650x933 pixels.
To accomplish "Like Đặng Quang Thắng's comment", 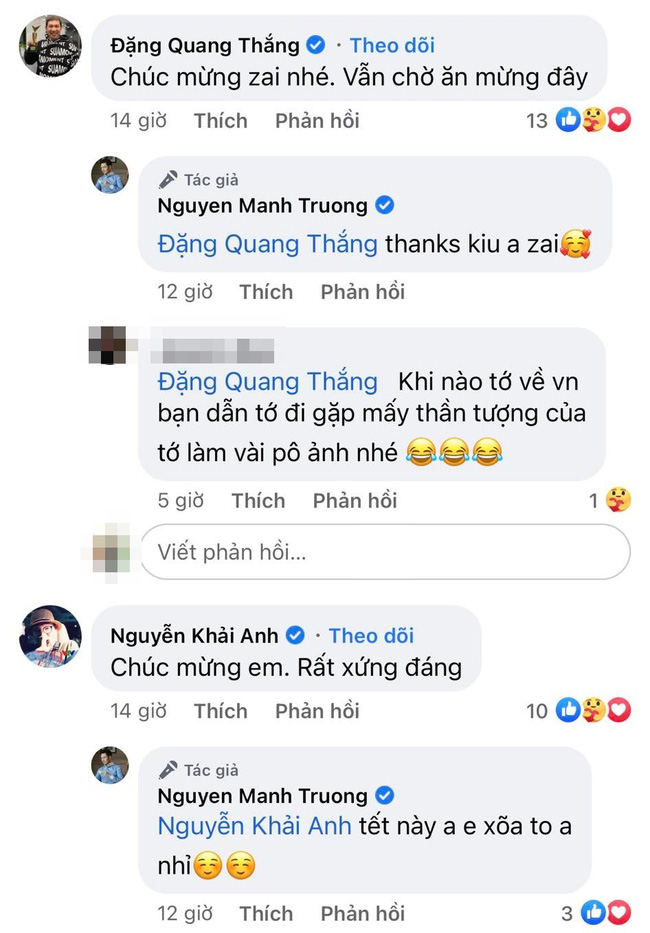I will click(x=220, y=121).
